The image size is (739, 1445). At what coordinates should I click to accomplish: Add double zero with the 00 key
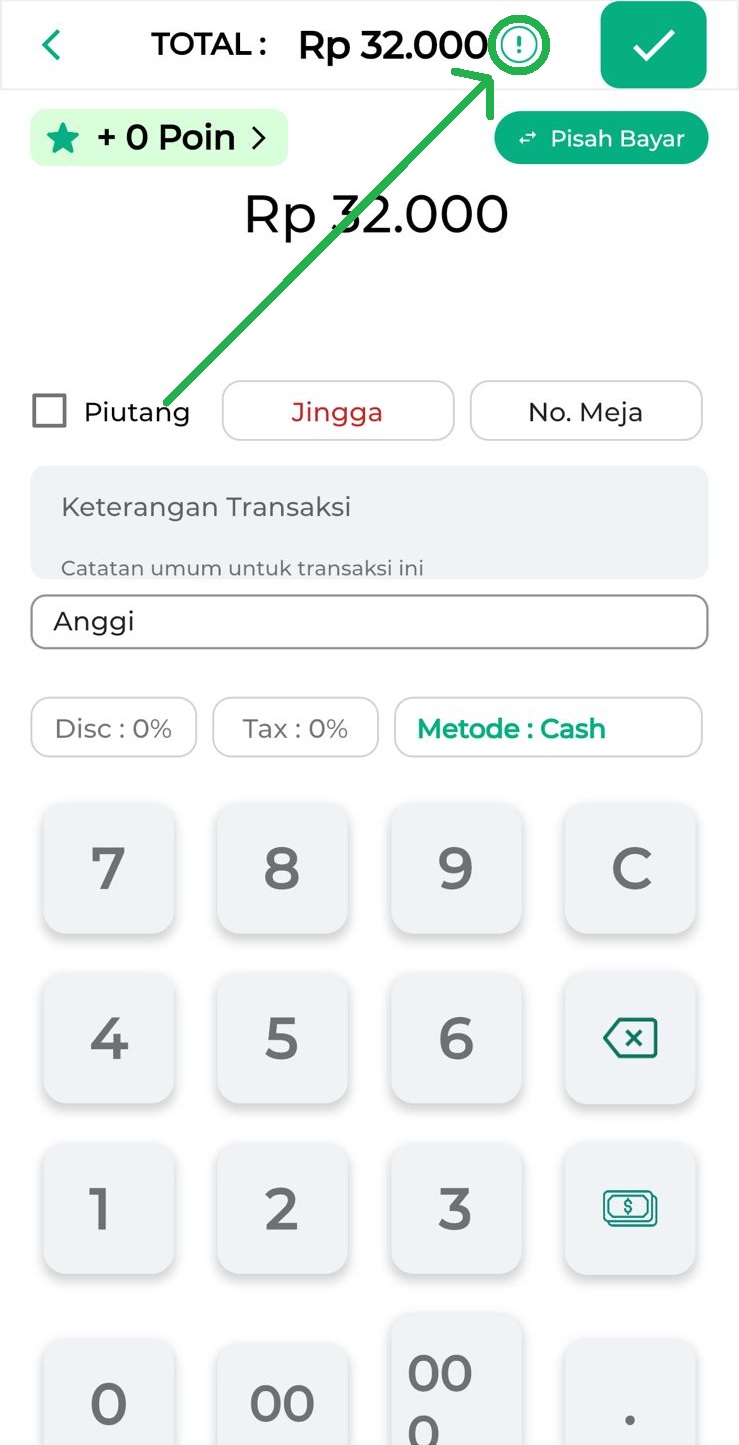pos(282,1400)
